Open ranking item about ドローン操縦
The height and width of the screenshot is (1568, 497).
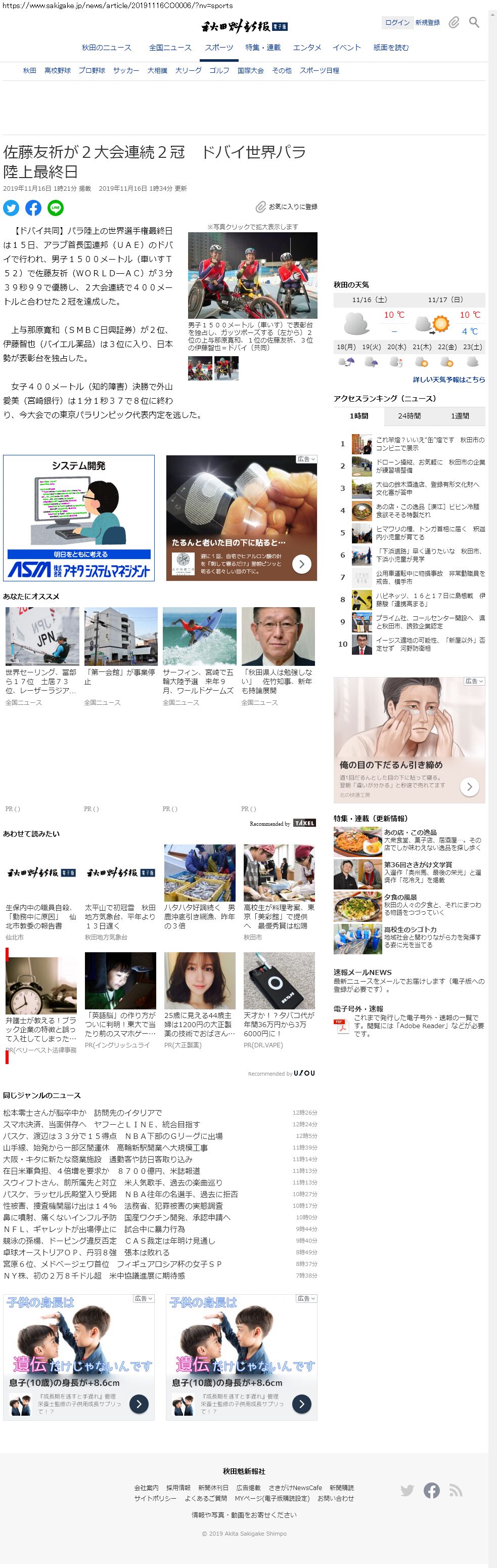pyautogui.click(x=429, y=465)
